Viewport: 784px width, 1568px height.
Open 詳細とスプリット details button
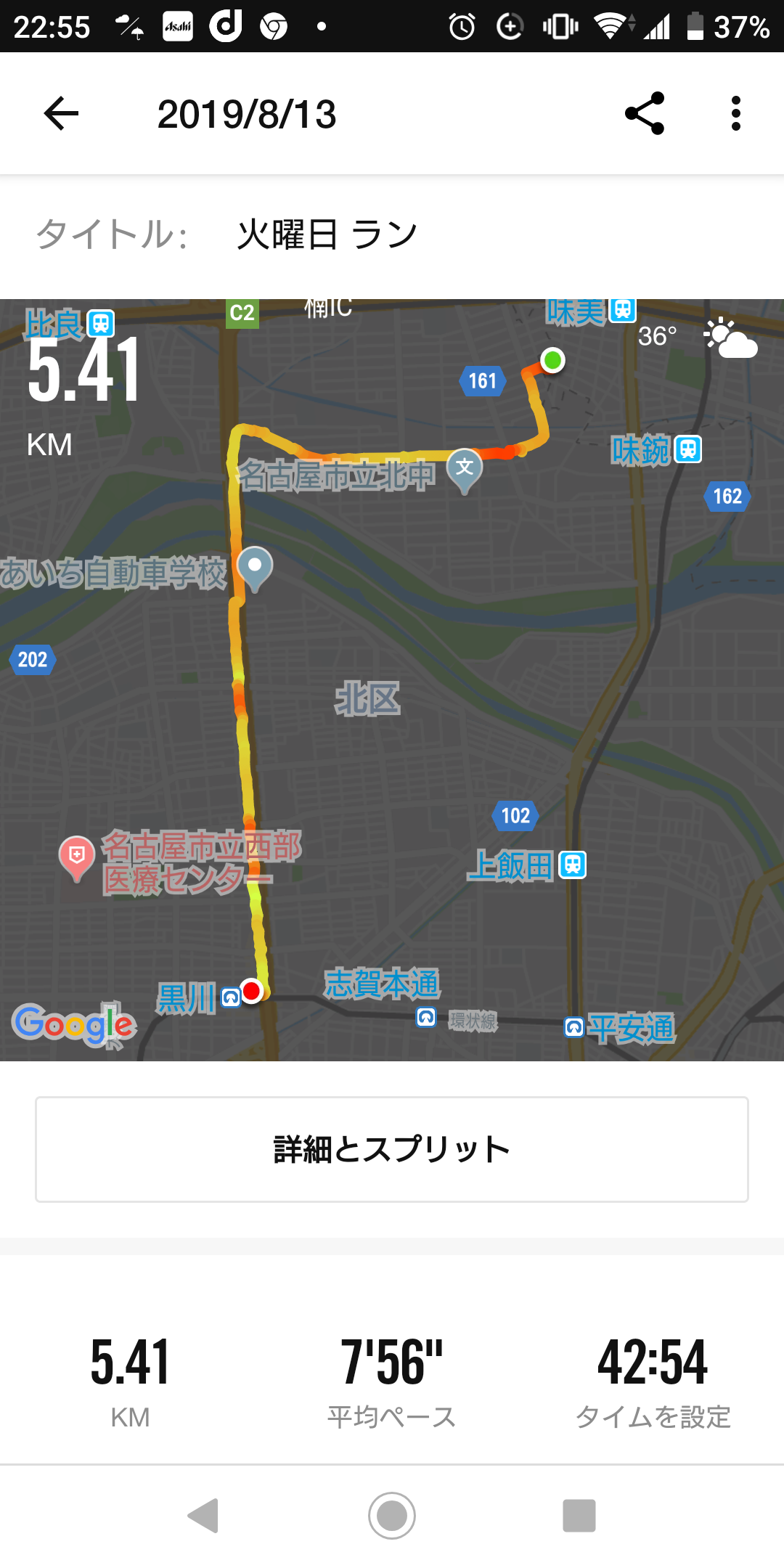(x=392, y=1149)
